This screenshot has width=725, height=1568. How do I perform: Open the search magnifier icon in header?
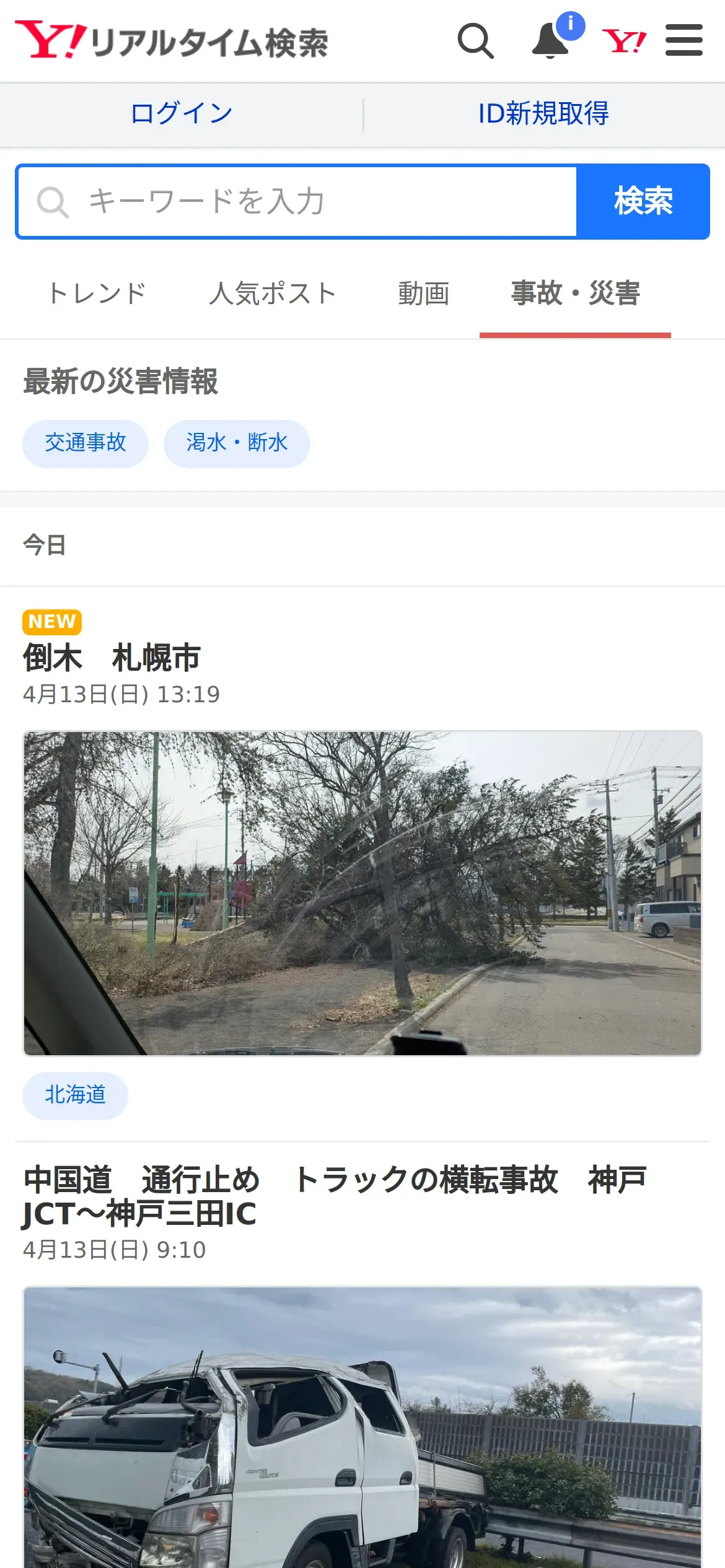(475, 41)
